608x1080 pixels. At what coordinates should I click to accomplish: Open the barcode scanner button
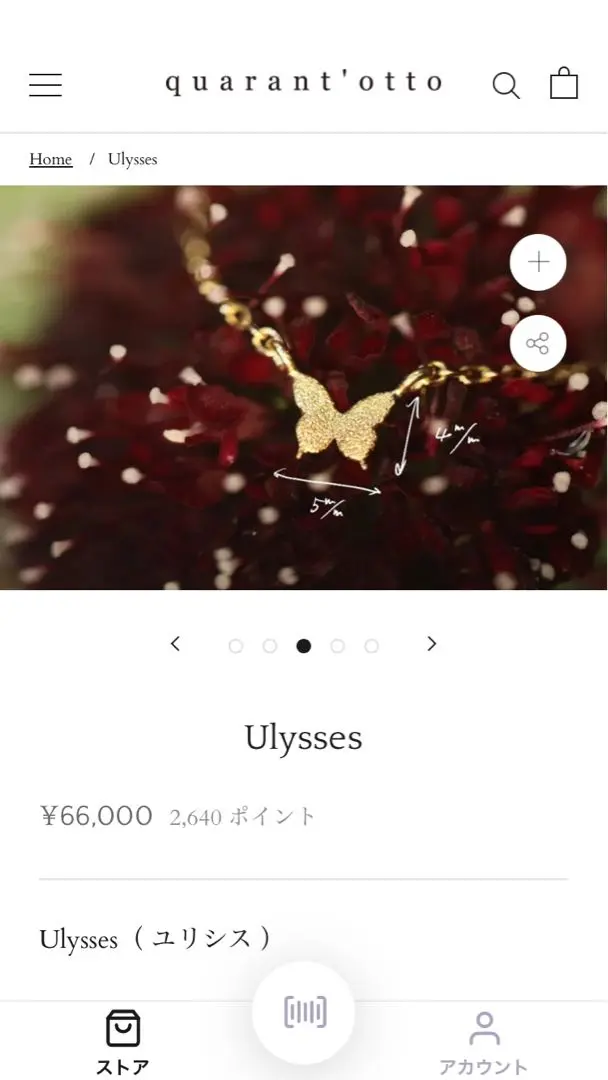304,1012
